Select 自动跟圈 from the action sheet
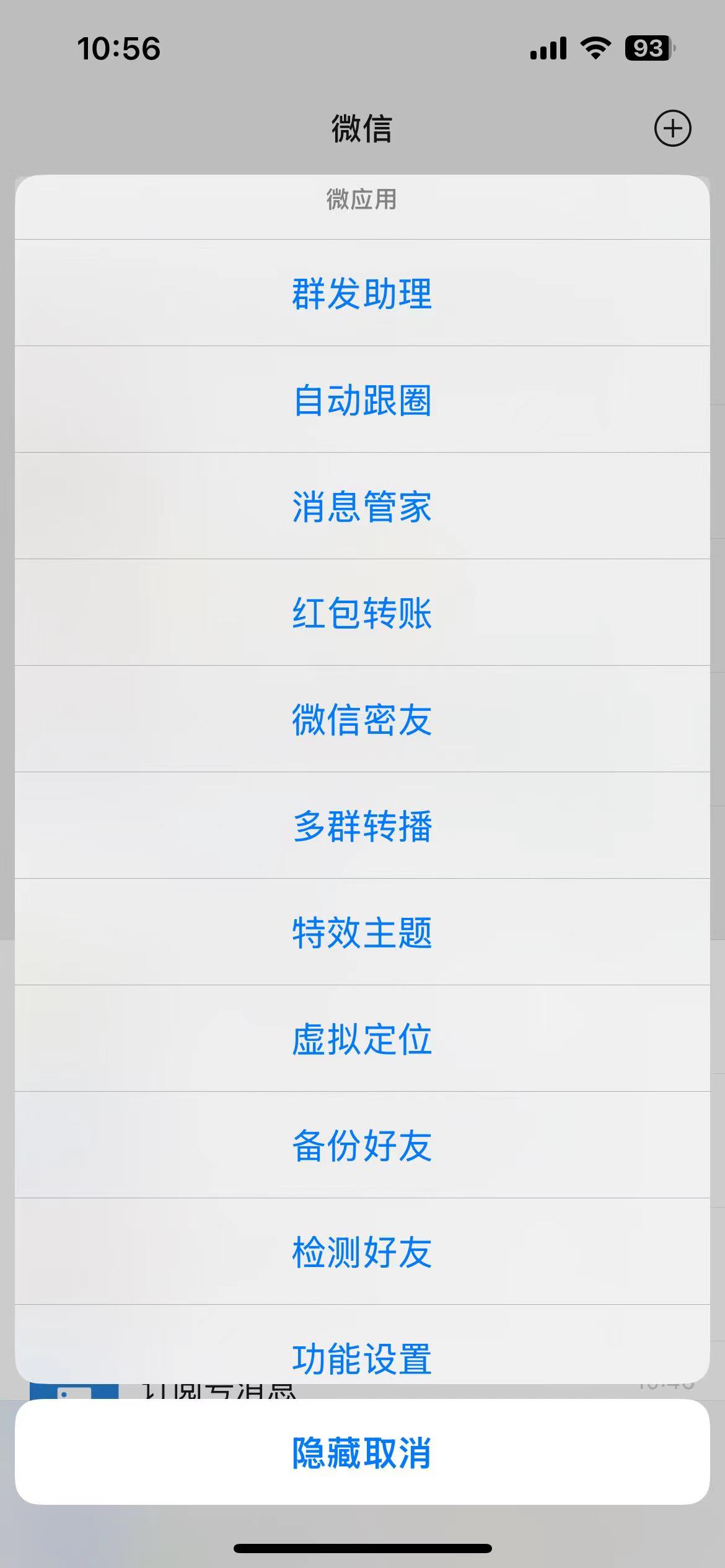This screenshot has width=725, height=1568. pos(362,401)
